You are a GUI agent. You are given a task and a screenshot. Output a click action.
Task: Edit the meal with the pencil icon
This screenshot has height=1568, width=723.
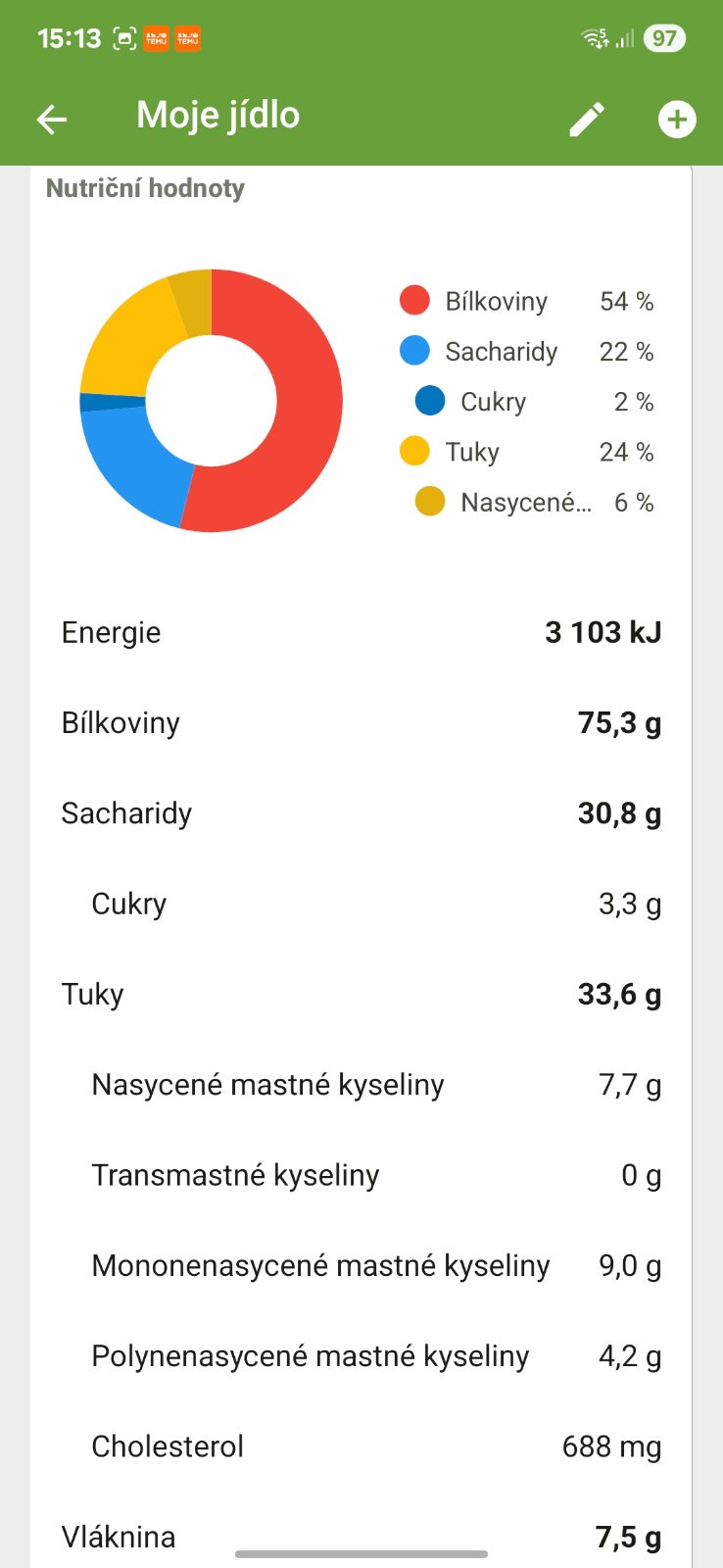tap(587, 120)
